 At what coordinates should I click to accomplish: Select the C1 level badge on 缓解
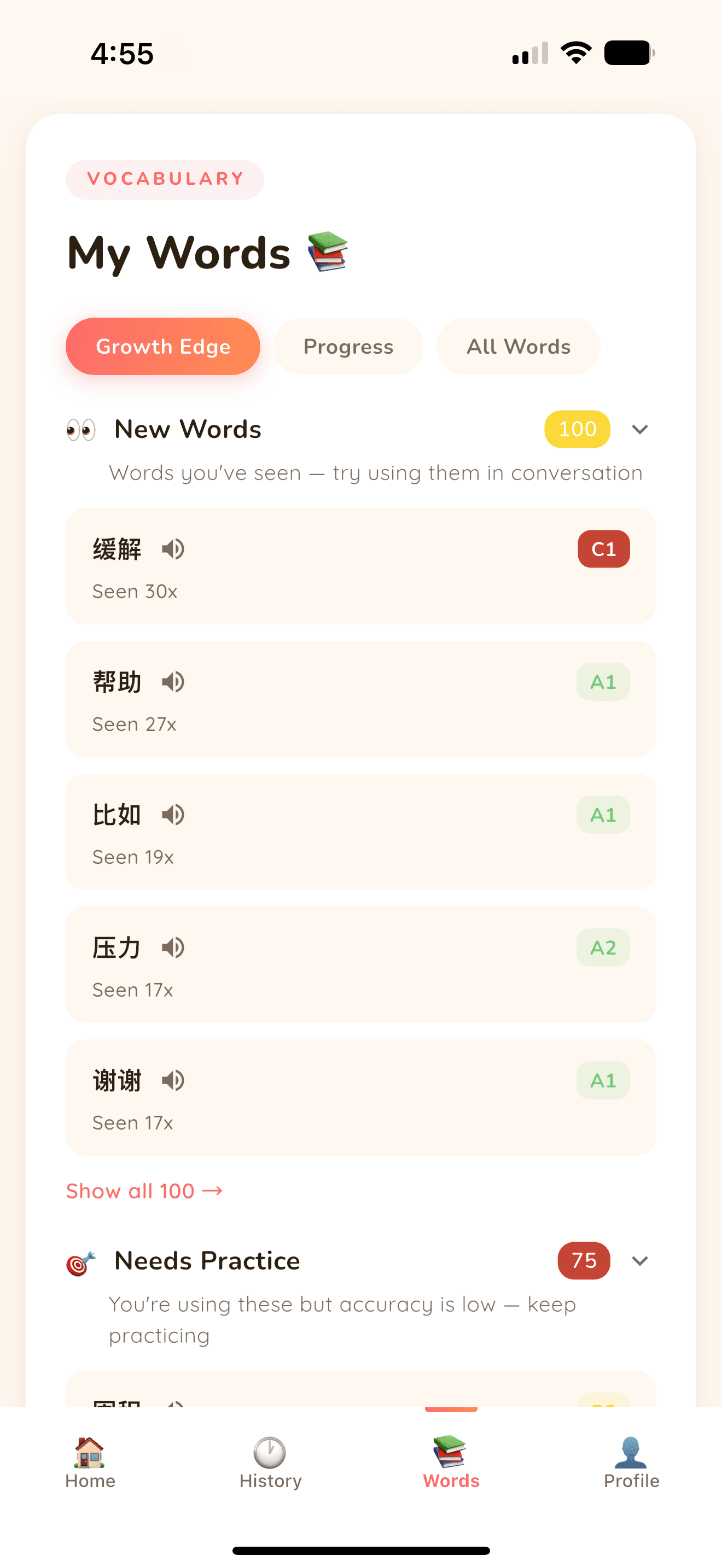coord(603,548)
